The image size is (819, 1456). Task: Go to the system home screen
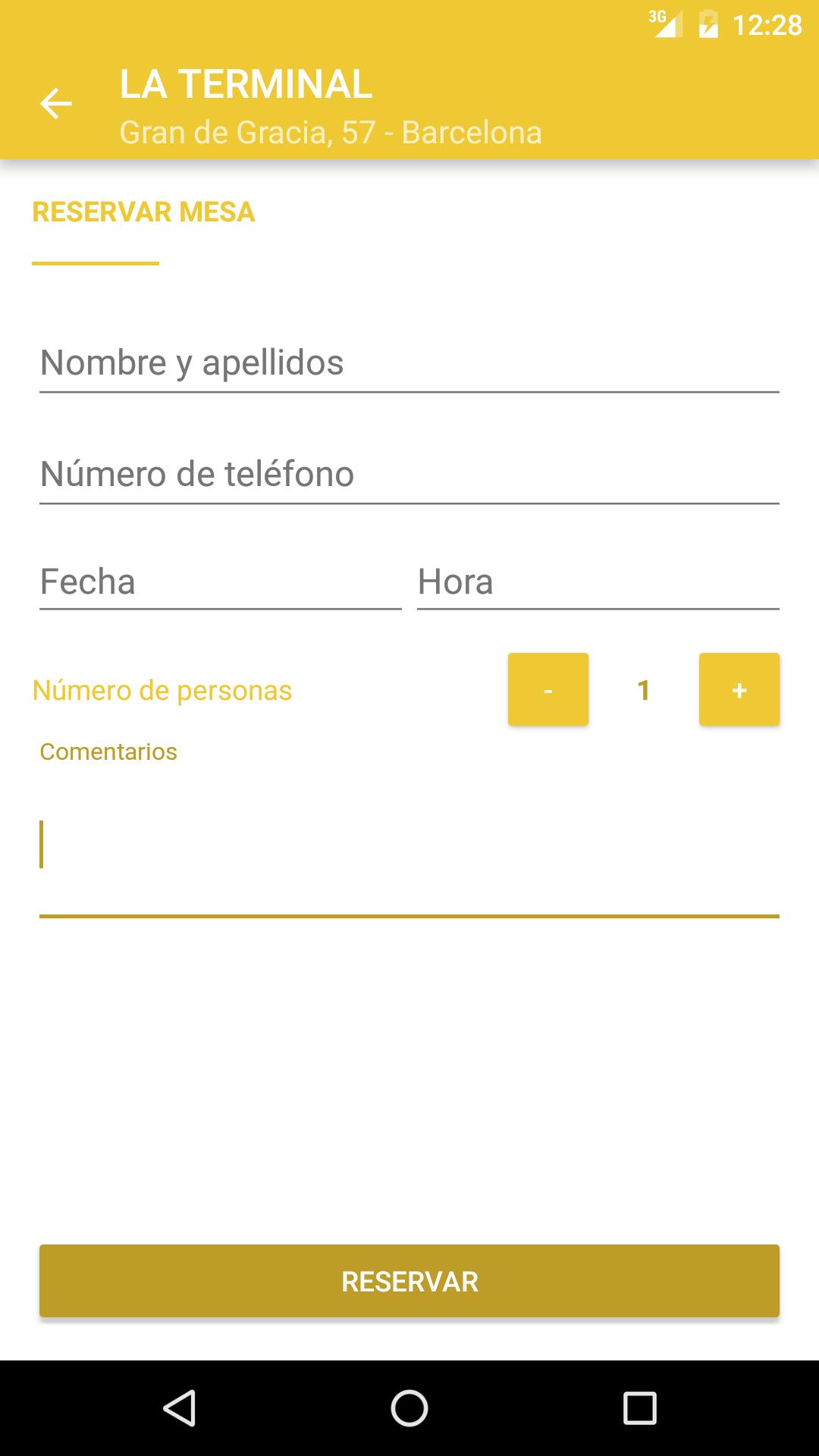coord(409,1408)
